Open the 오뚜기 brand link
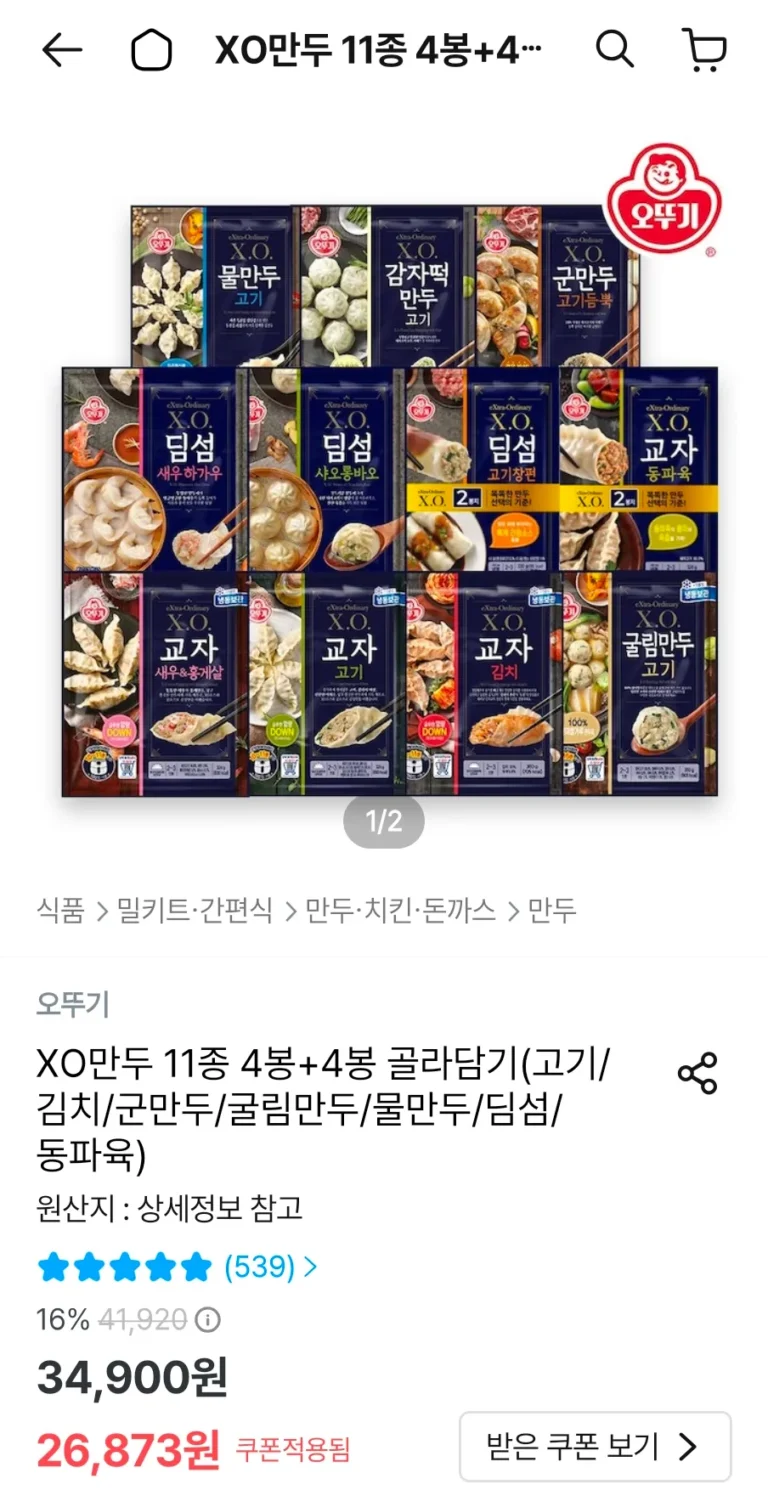The height and width of the screenshot is (1507, 768). 73,1003
